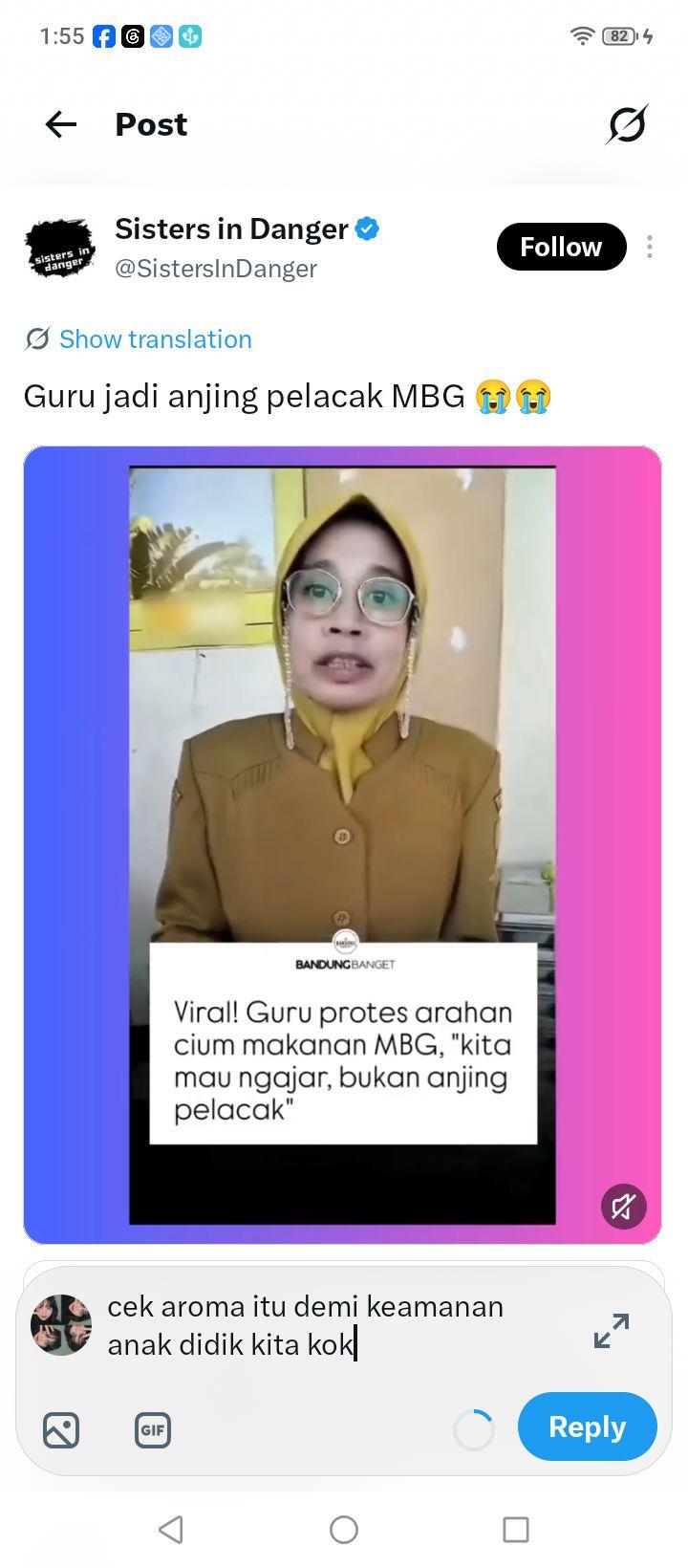Tap the reply text field

(x=334, y=1325)
